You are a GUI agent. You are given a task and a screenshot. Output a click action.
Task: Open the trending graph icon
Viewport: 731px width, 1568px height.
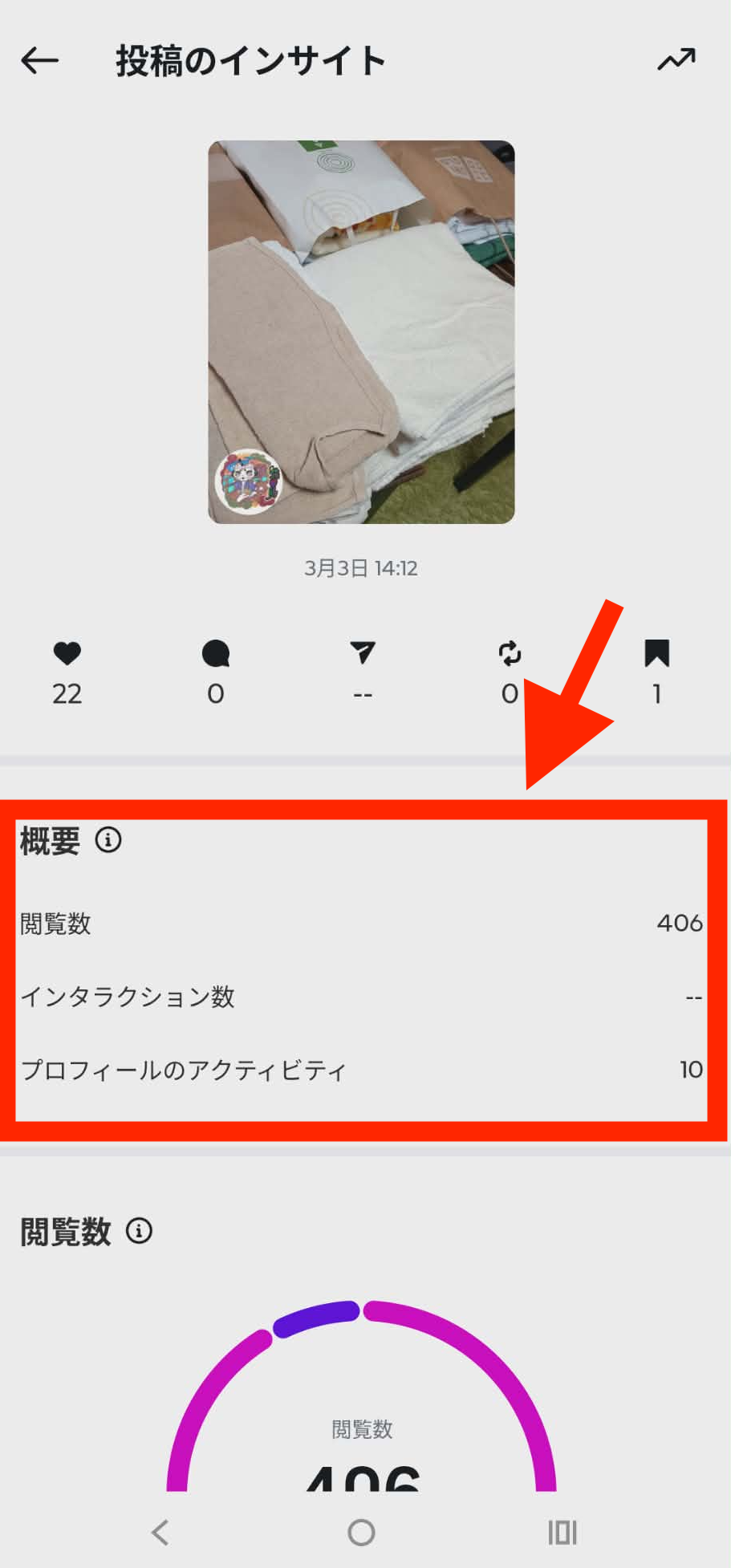click(676, 59)
